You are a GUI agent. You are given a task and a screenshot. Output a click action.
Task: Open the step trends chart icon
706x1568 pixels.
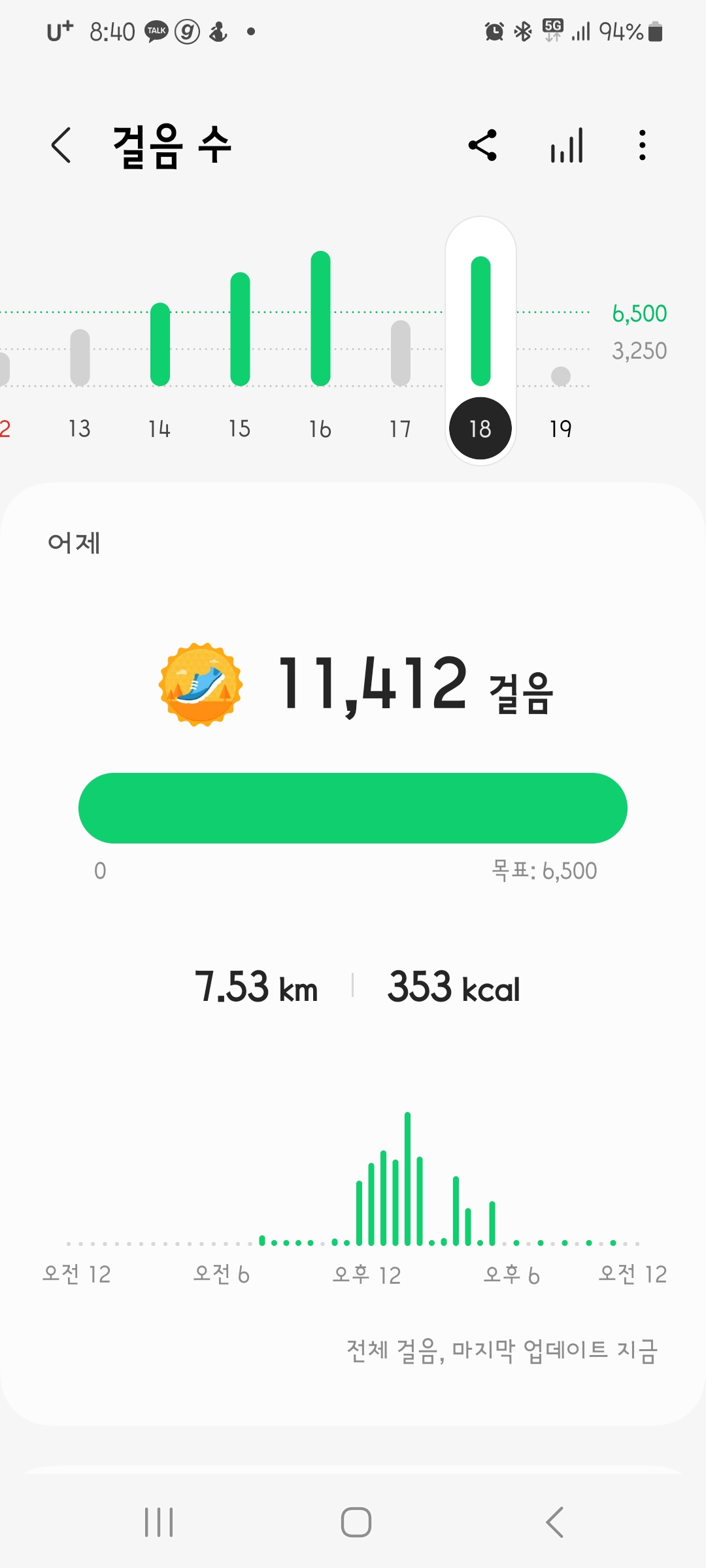pyautogui.click(x=567, y=145)
